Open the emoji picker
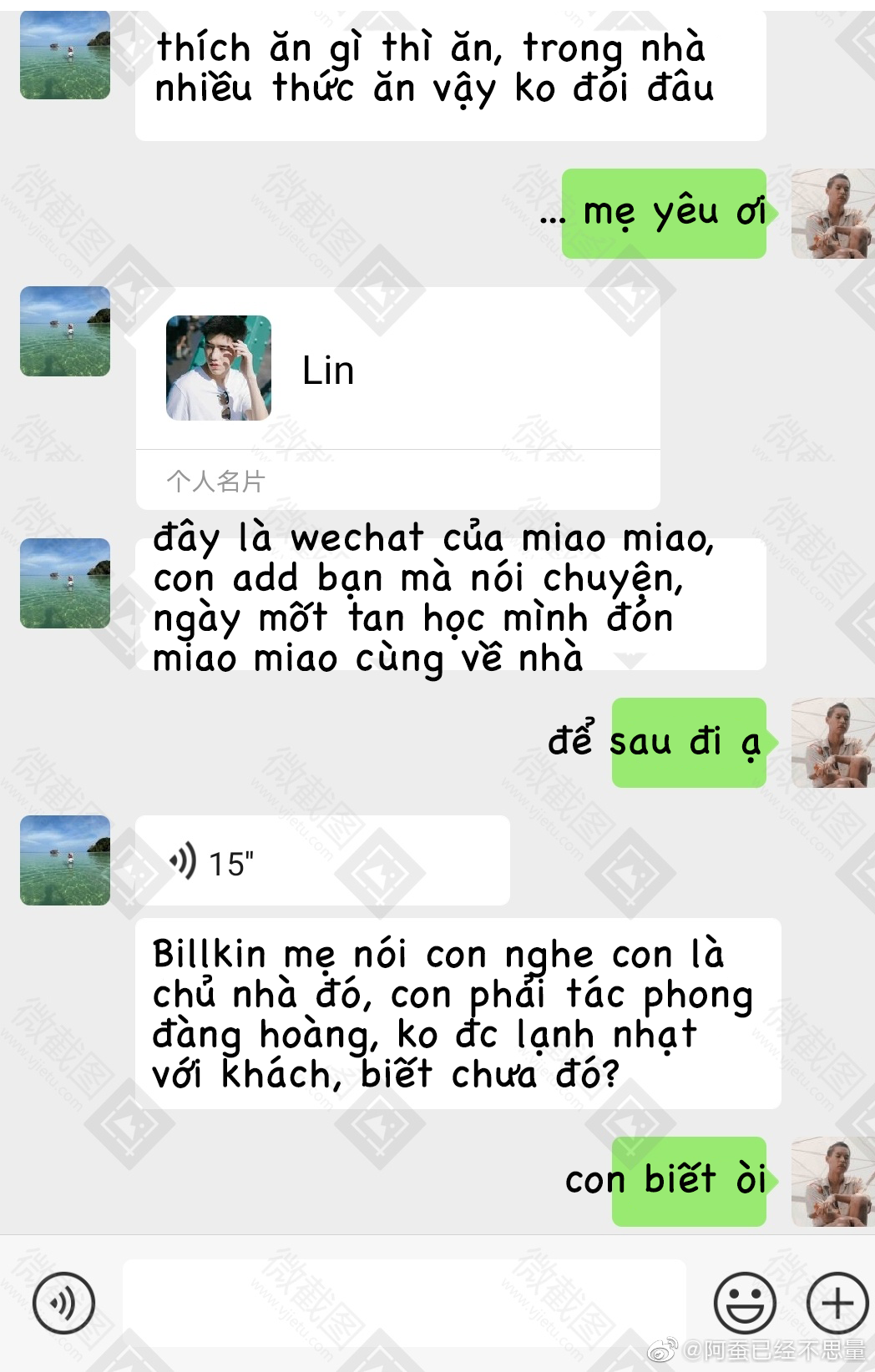 (745, 1302)
